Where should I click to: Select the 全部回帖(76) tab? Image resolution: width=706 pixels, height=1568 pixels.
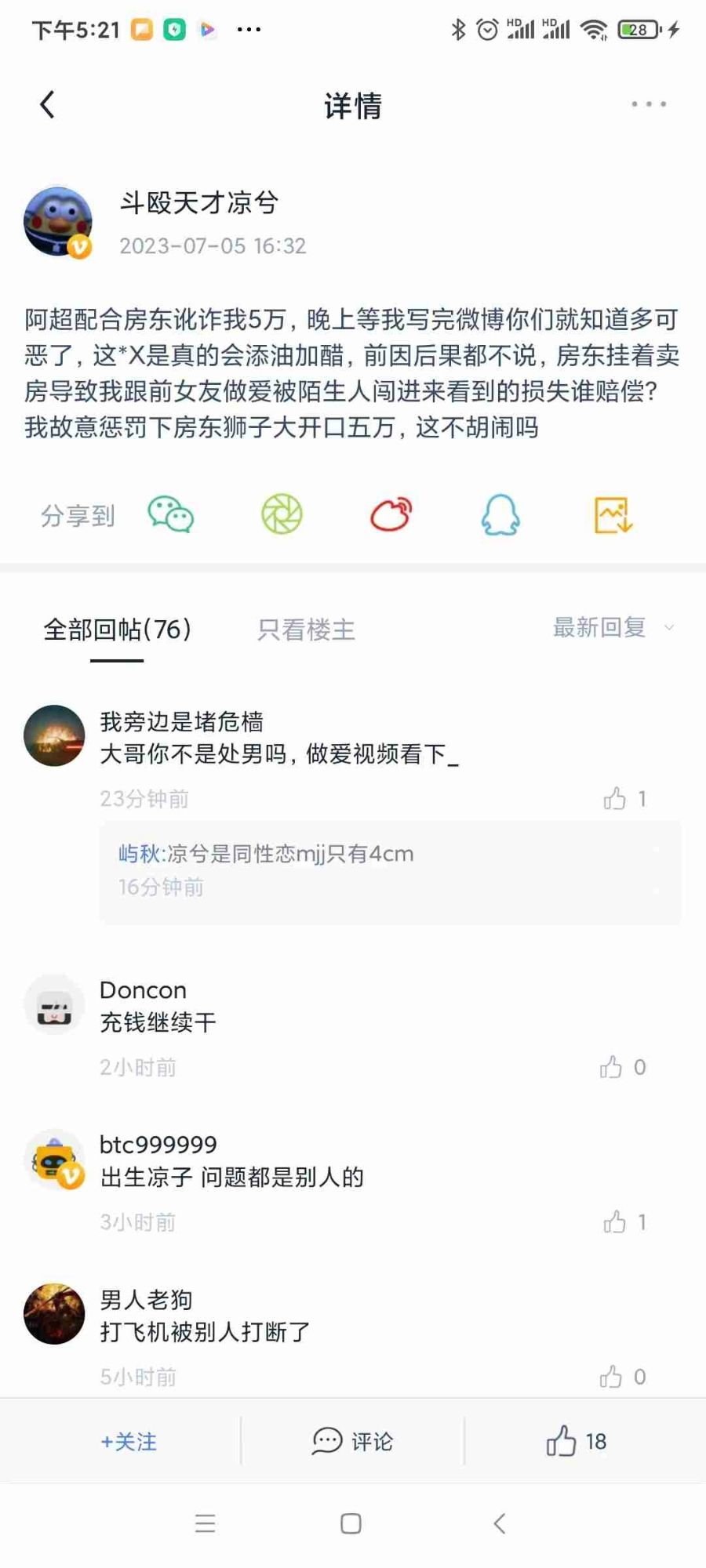pos(117,630)
